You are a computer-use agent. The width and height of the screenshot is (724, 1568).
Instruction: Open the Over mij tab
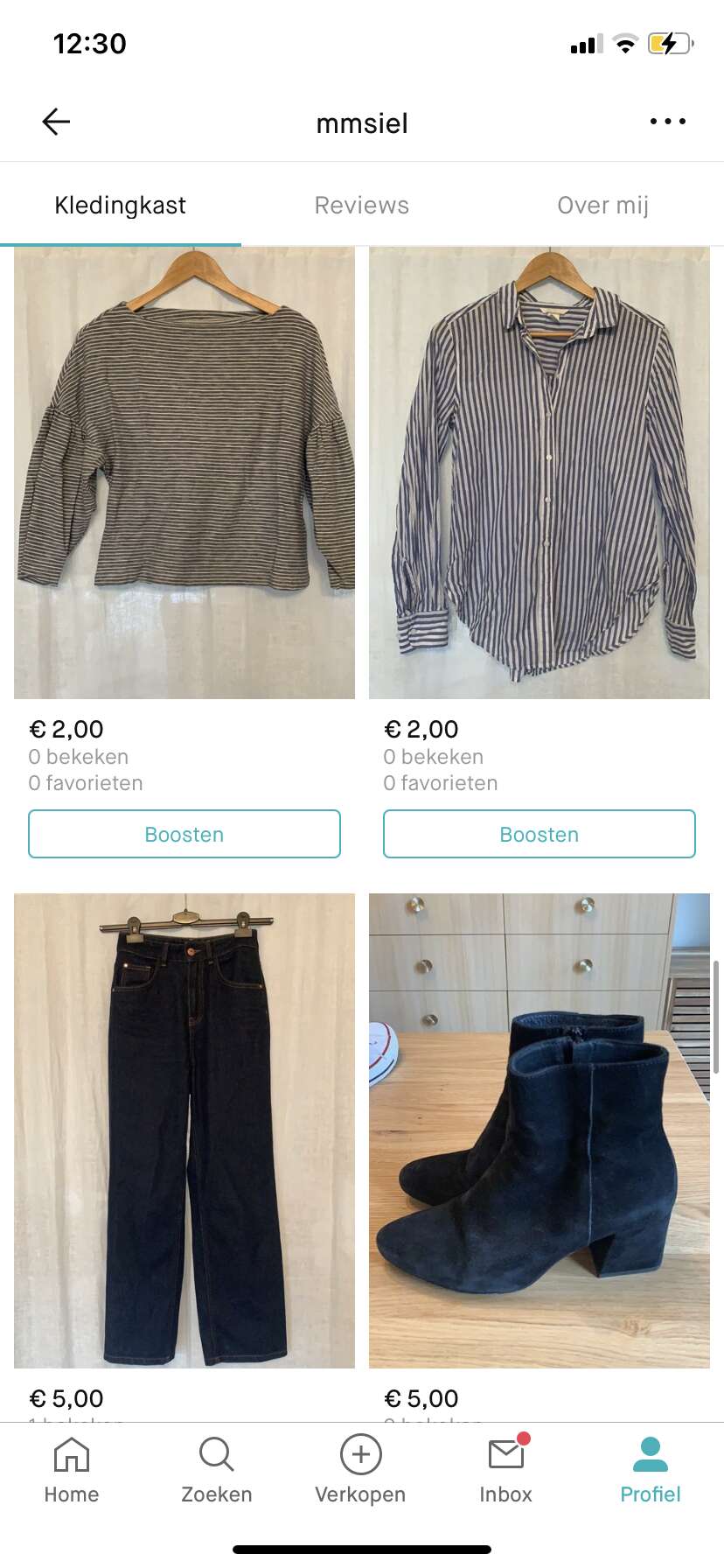tap(603, 205)
